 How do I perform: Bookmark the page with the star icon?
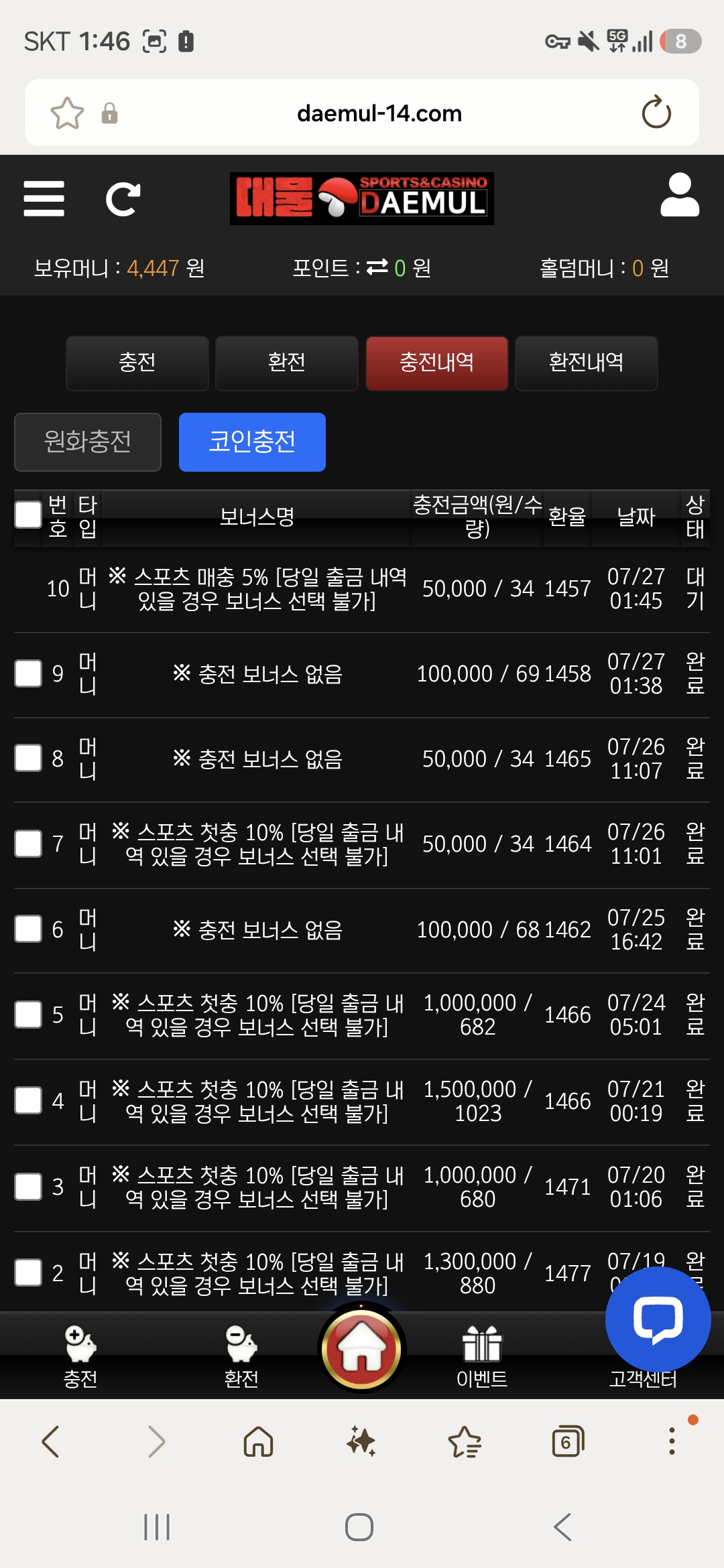(67, 113)
